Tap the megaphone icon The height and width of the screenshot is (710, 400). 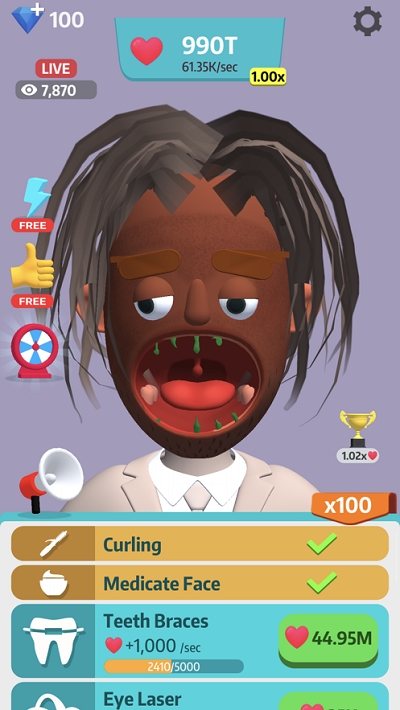tap(51, 480)
